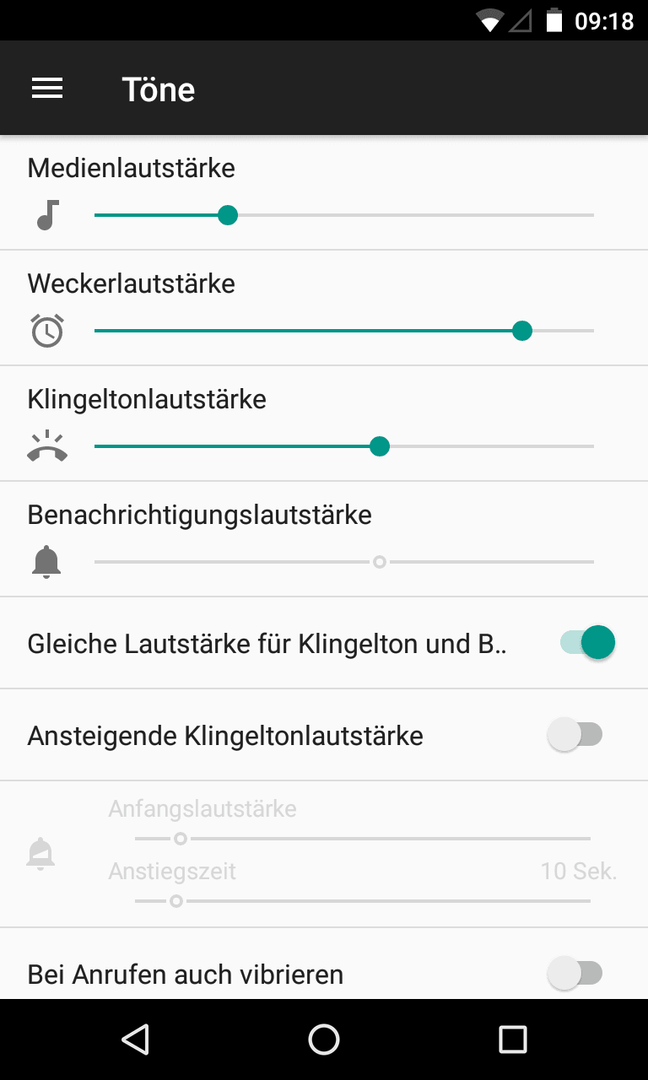This screenshot has width=648, height=1080.
Task: Go back with the navigation bar
Action: coord(136,1039)
